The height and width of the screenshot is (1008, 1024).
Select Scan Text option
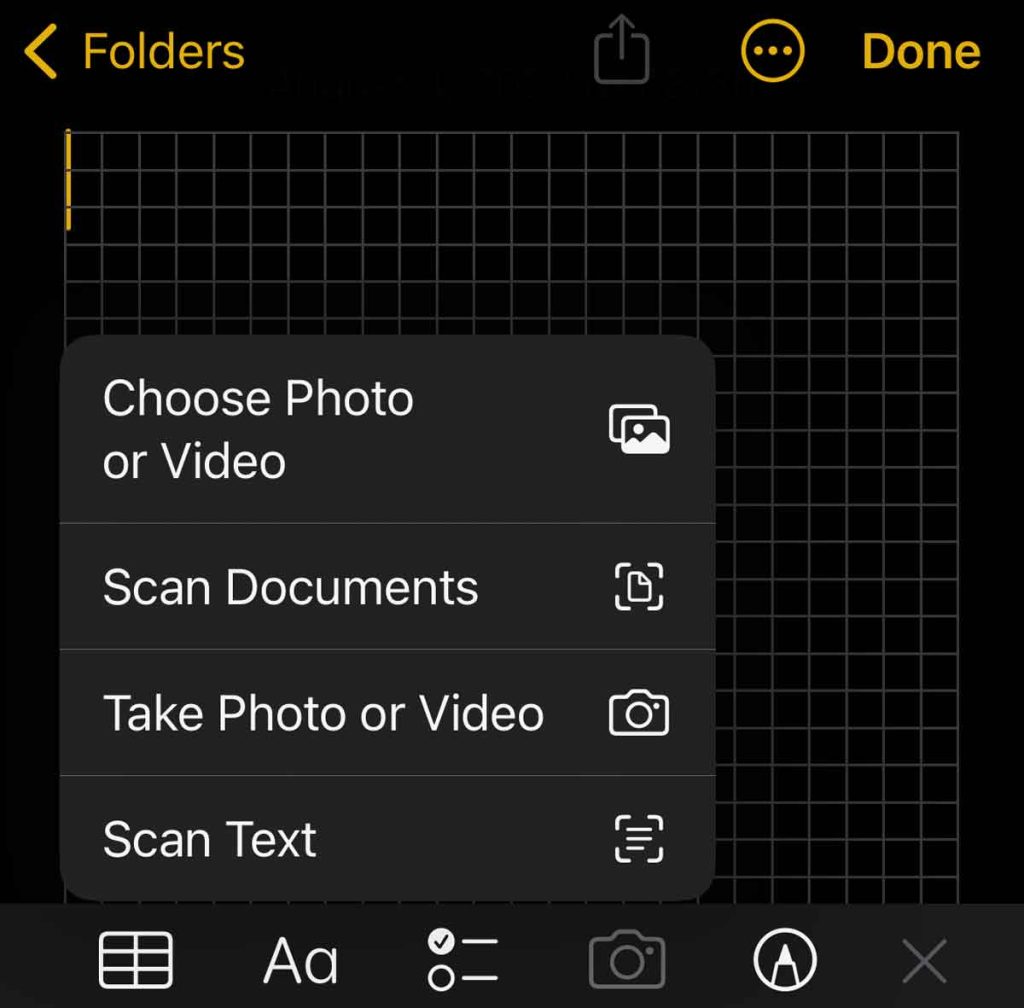387,838
